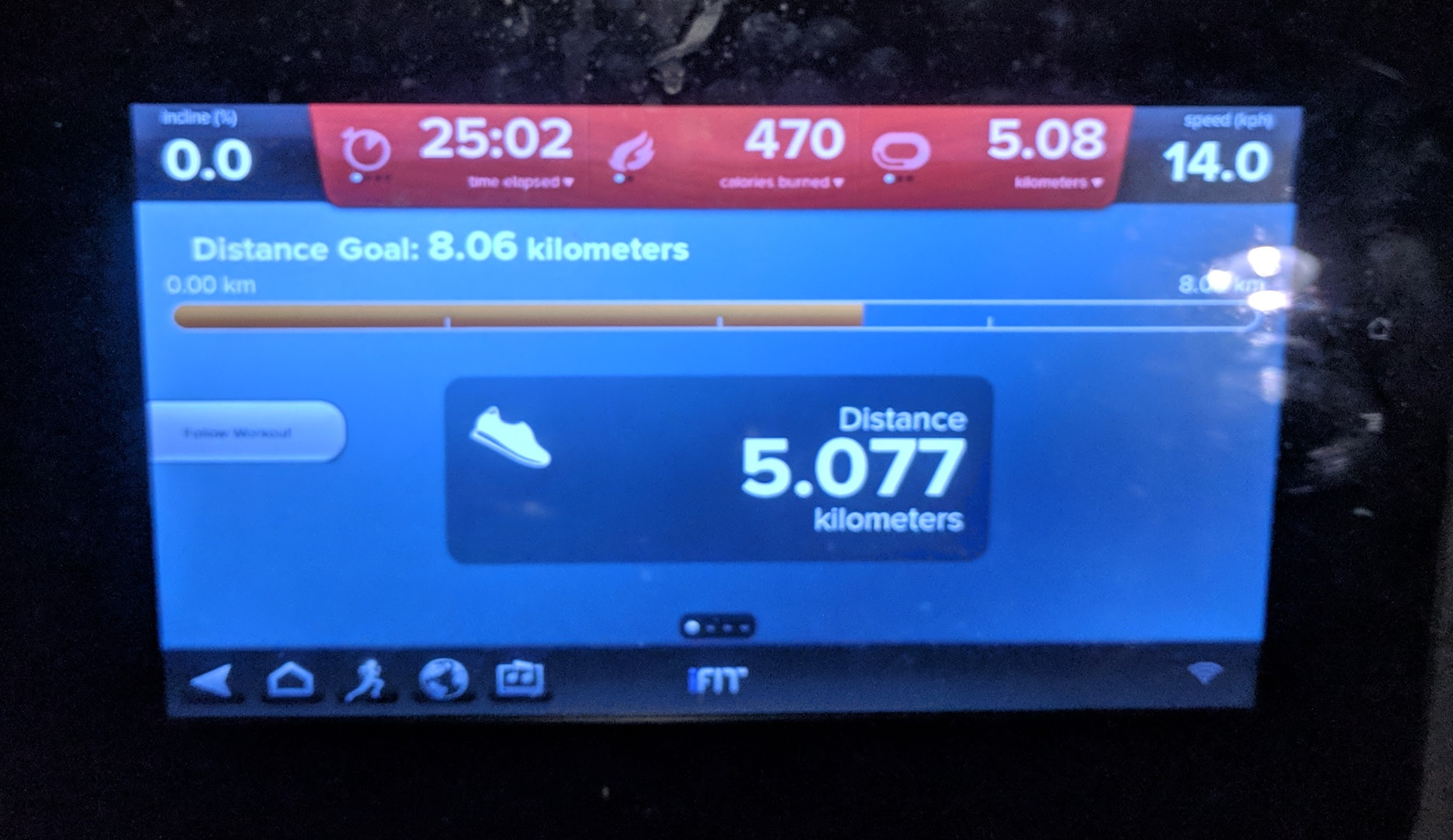Image resolution: width=1453 pixels, height=840 pixels.
Task: Tap the page indicator dots
Action: [717, 628]
